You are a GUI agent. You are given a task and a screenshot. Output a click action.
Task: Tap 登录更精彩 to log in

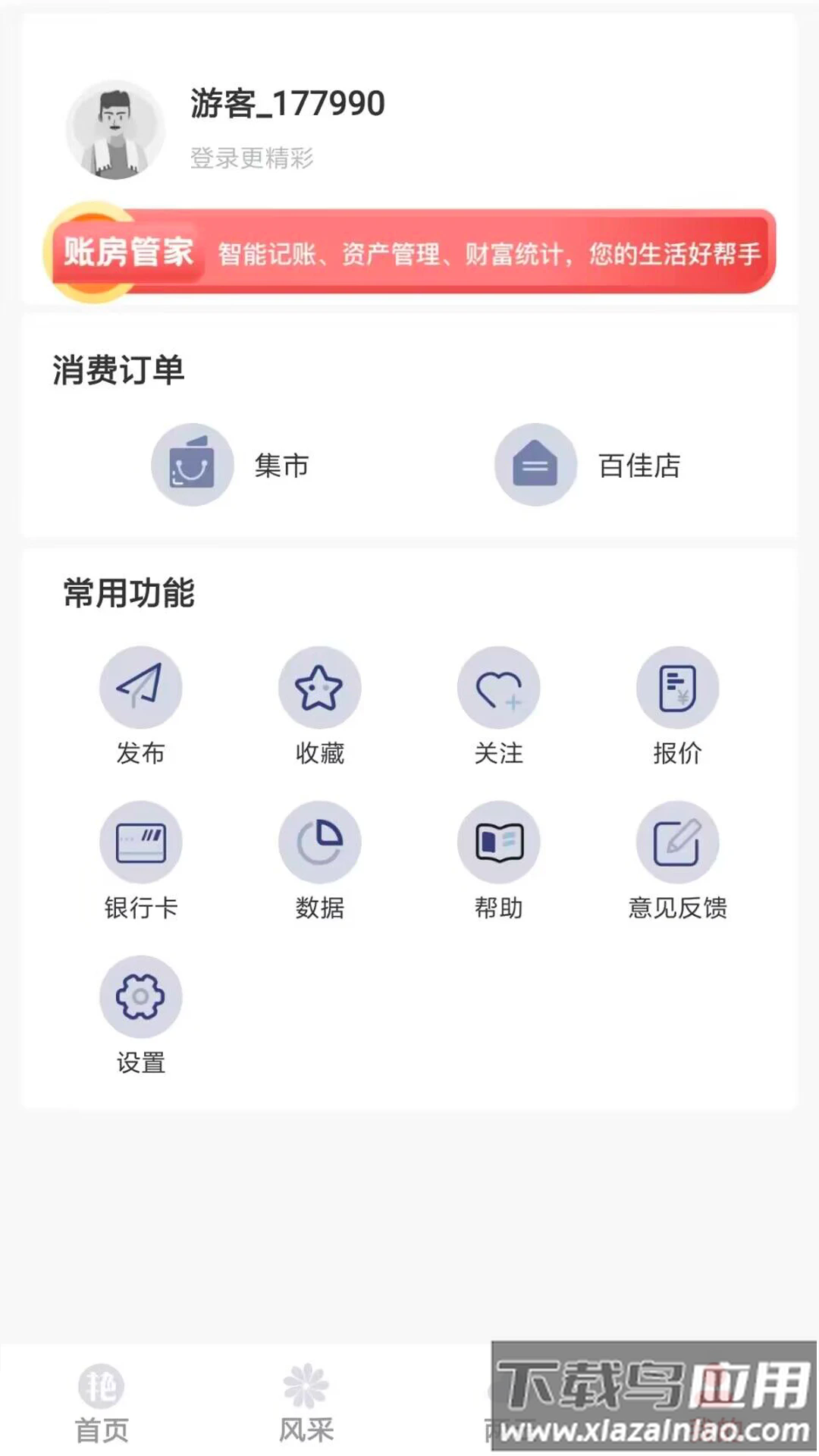pos(253,160)
